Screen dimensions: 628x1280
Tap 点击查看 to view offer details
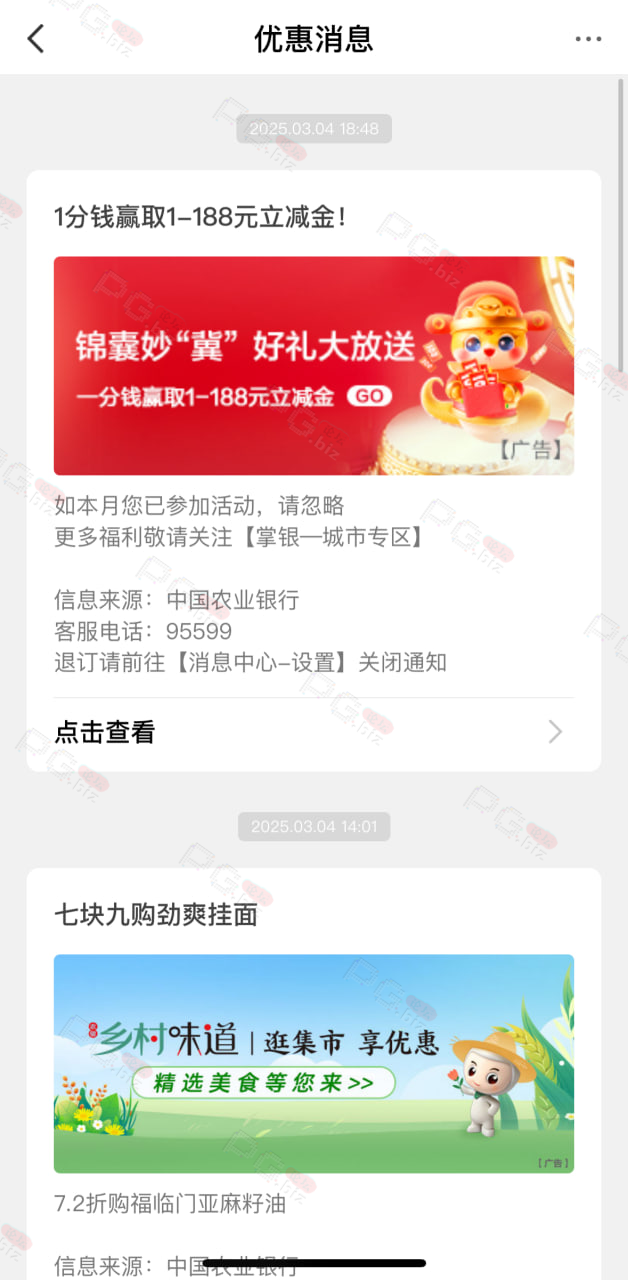tap(314, 732)
